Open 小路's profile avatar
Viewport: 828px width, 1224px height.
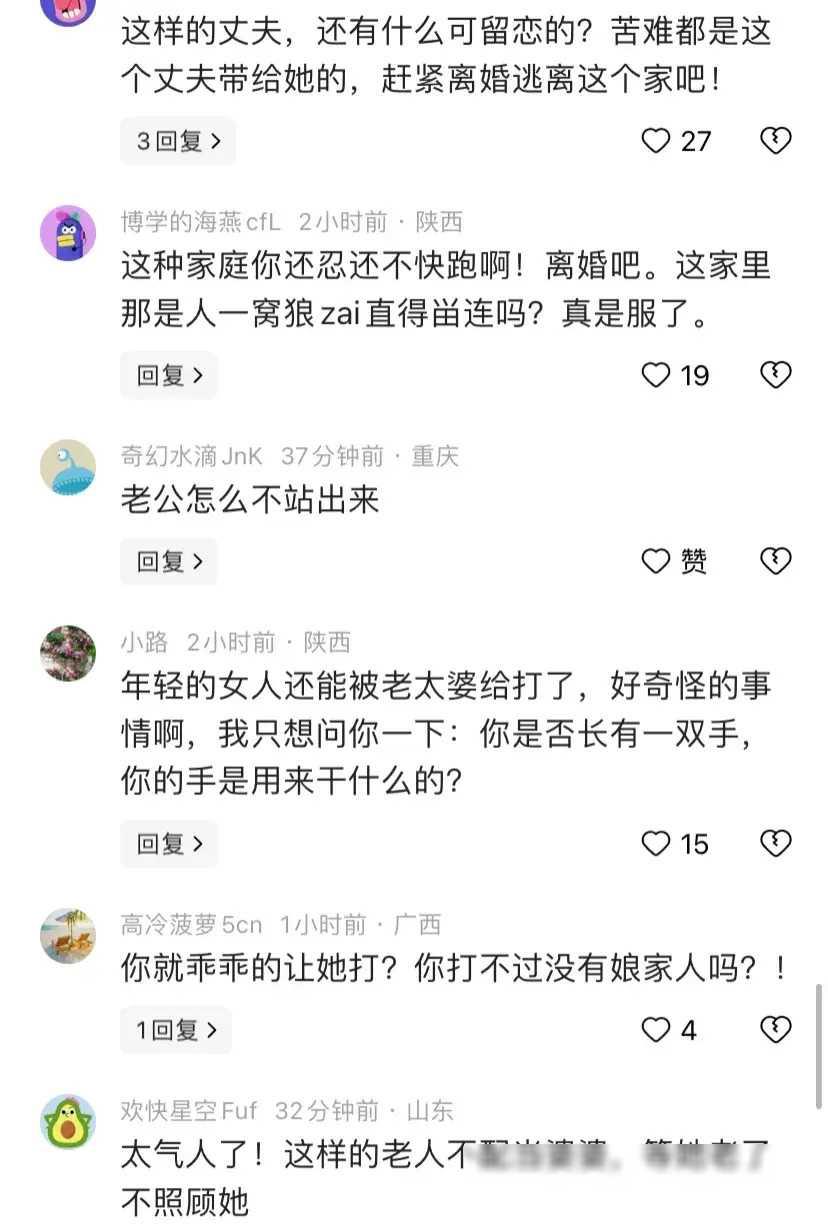pyautogui.click(x=68, y=653)
